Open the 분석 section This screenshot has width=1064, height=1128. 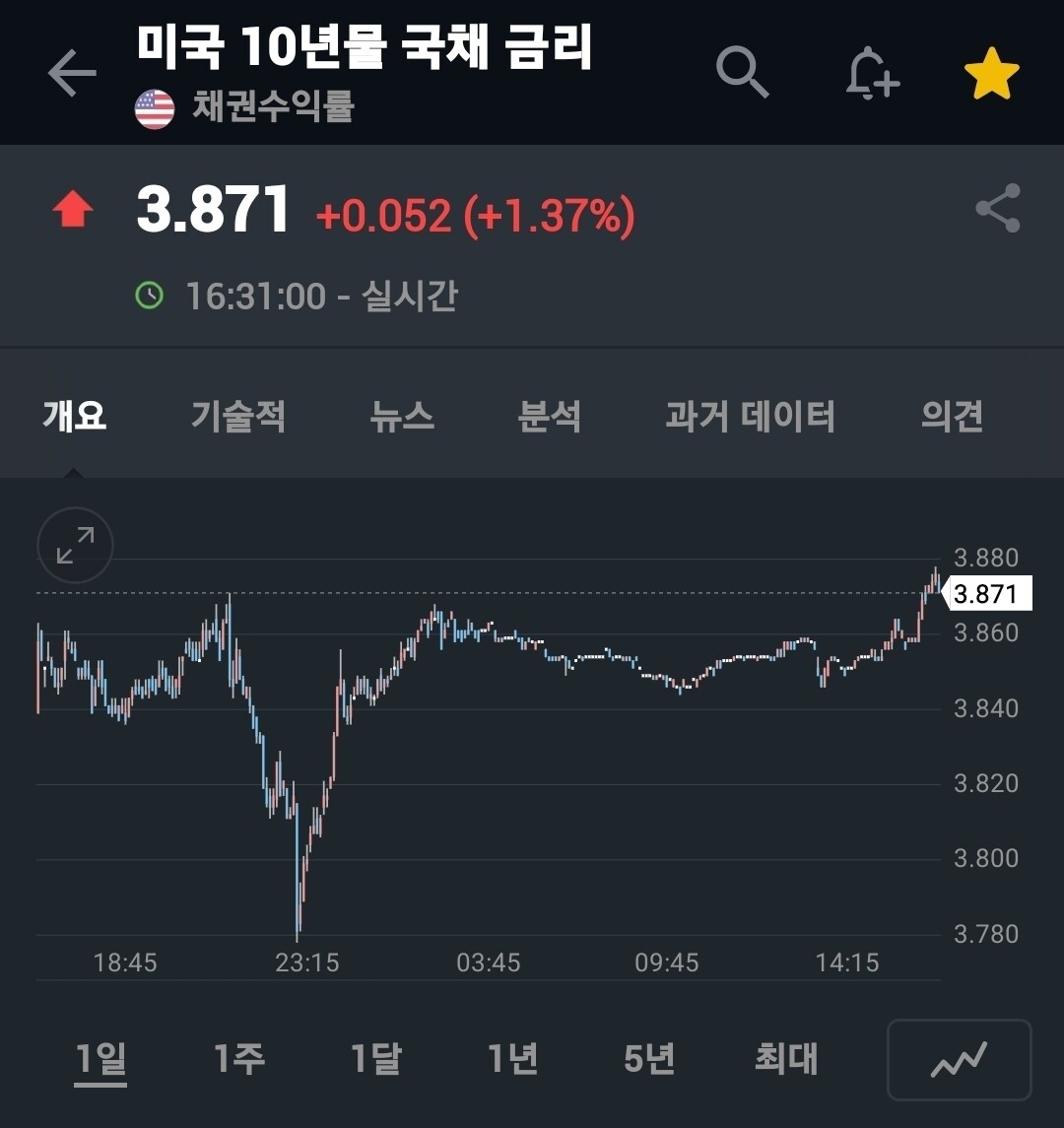[551, 416]
